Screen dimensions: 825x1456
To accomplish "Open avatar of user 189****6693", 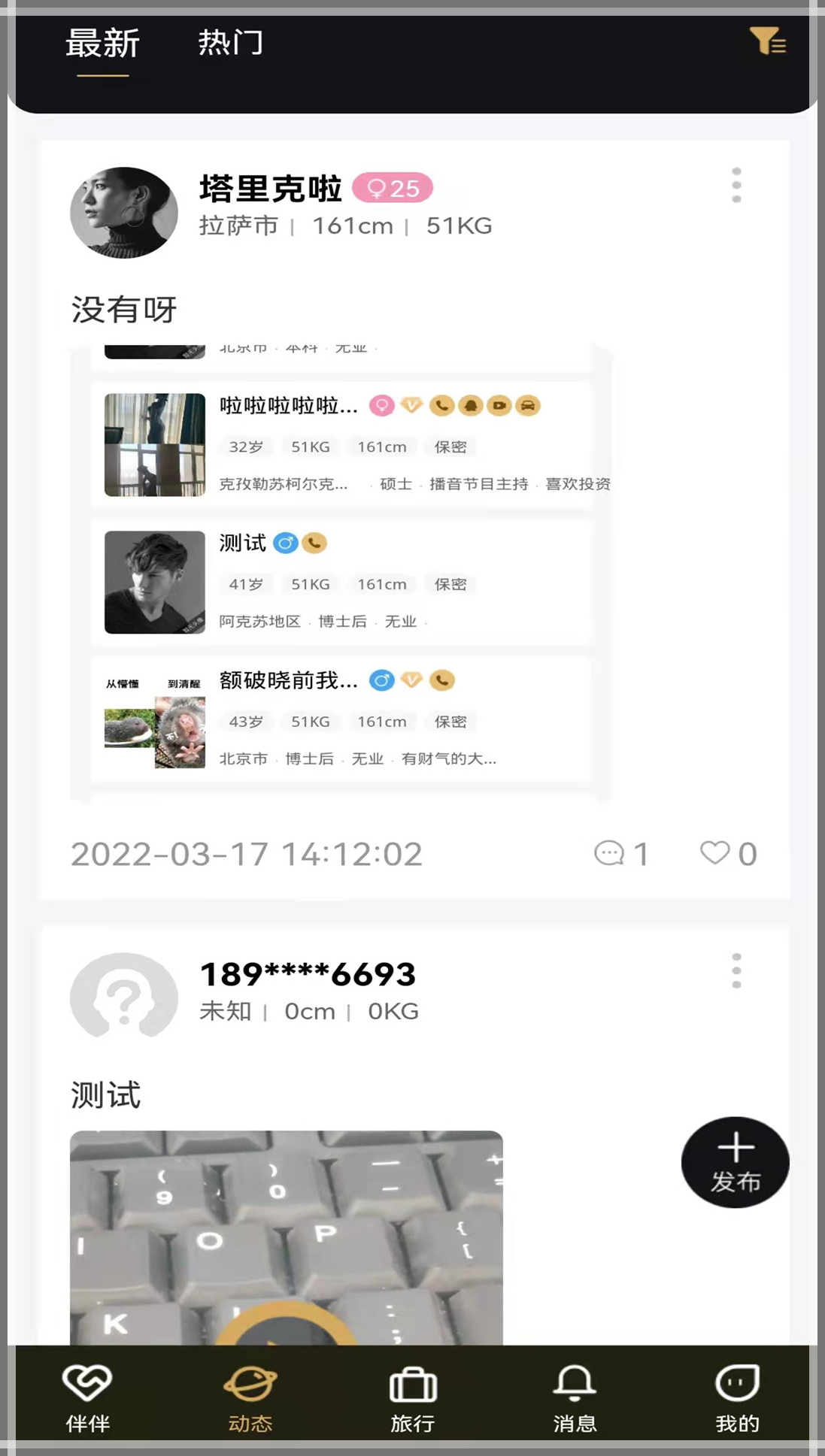I will [x=124, y=996].
